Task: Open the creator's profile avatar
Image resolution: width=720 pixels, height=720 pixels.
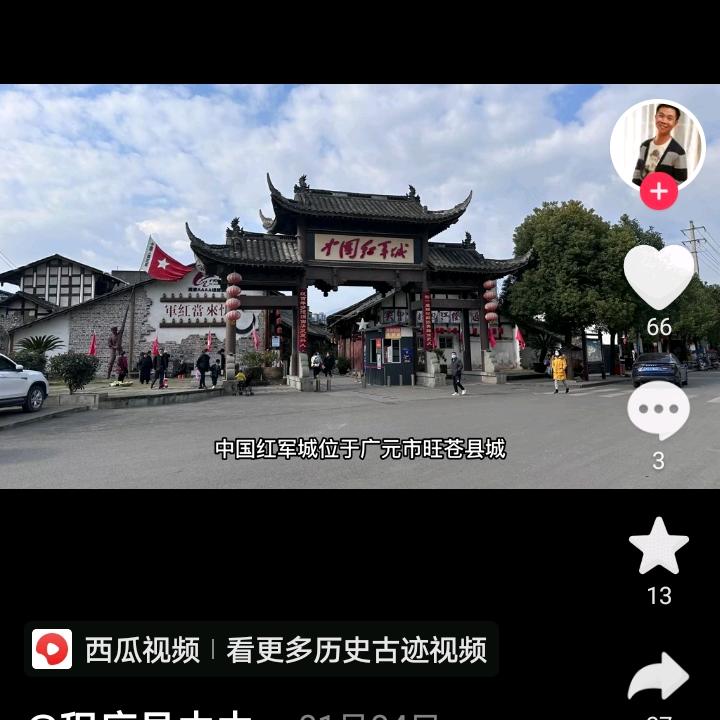Action: click(x=658, y=145)
